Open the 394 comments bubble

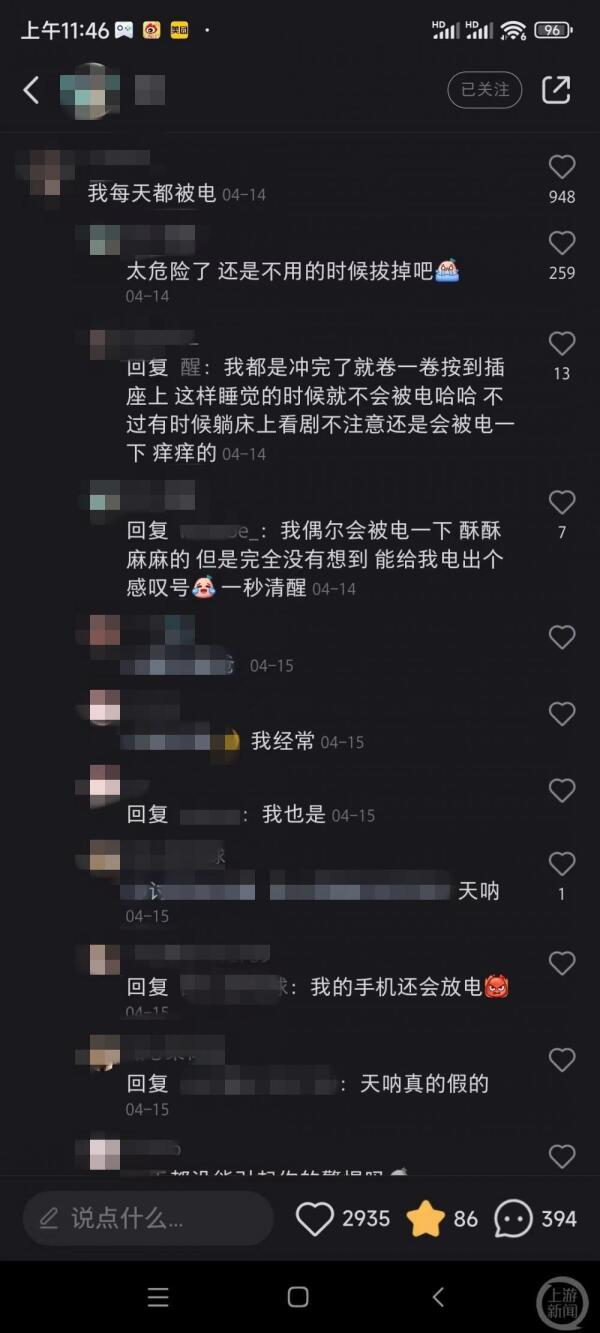coord(513,1219)
